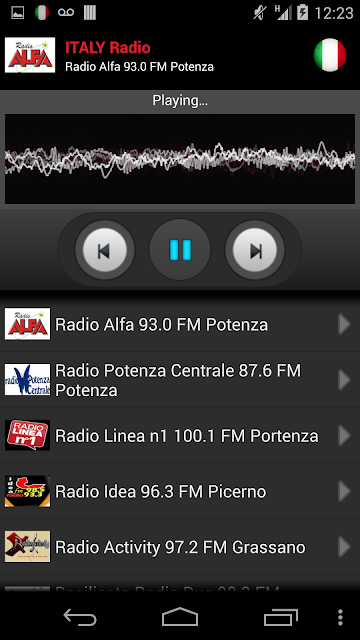Tap the Italy flag icon

coord(330,55)
